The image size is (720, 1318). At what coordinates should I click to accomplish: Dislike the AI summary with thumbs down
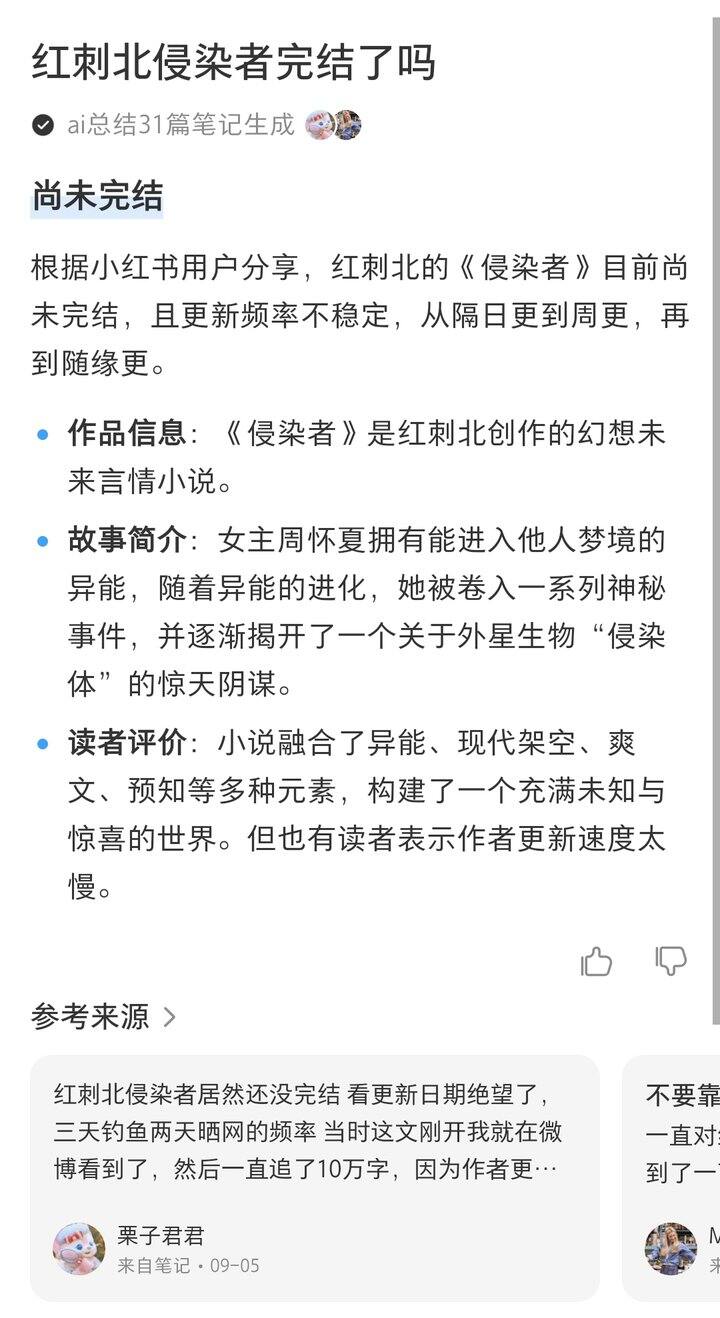pos(671,961)
